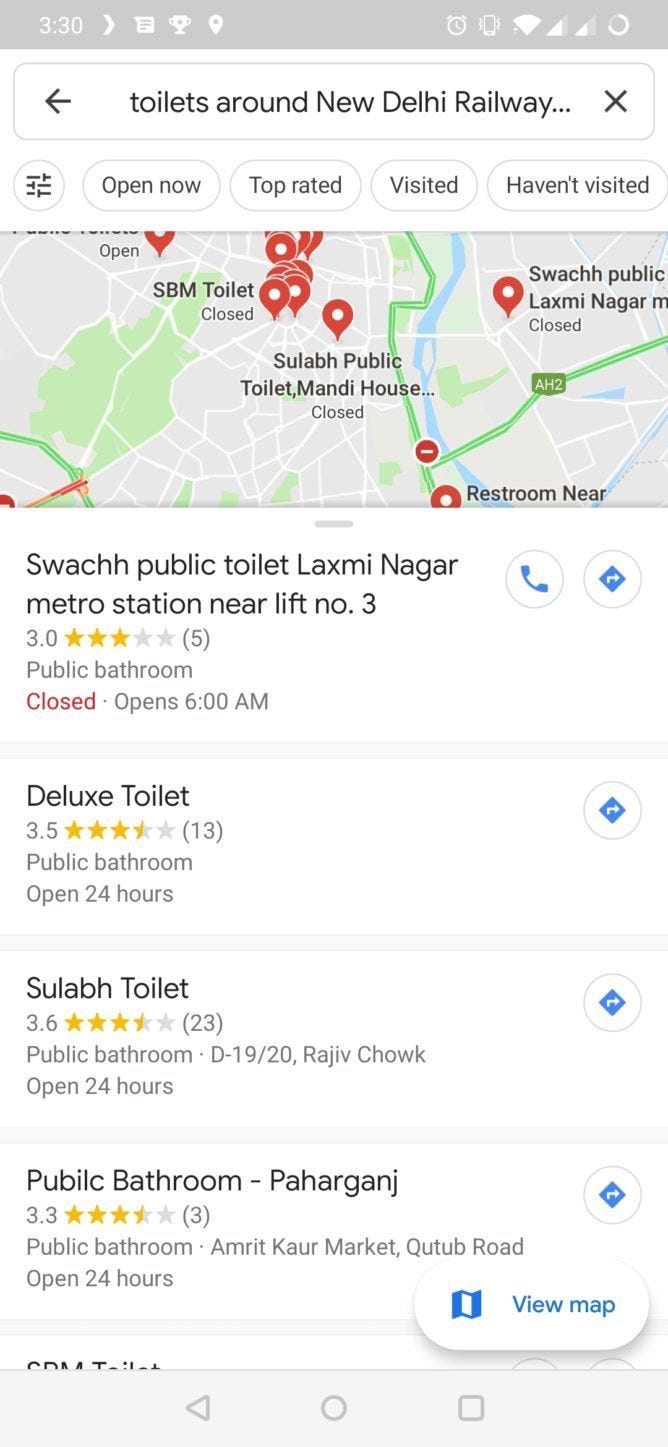Call Swachh public toilet Laxmi Nagar
The height and width of the screenshot is (1447, 668).
(535, 579)
